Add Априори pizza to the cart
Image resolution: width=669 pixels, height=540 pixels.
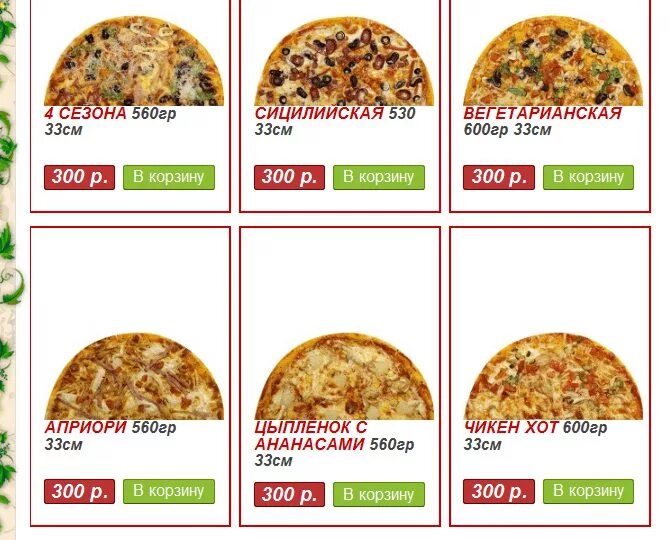(x=168, y=491)
